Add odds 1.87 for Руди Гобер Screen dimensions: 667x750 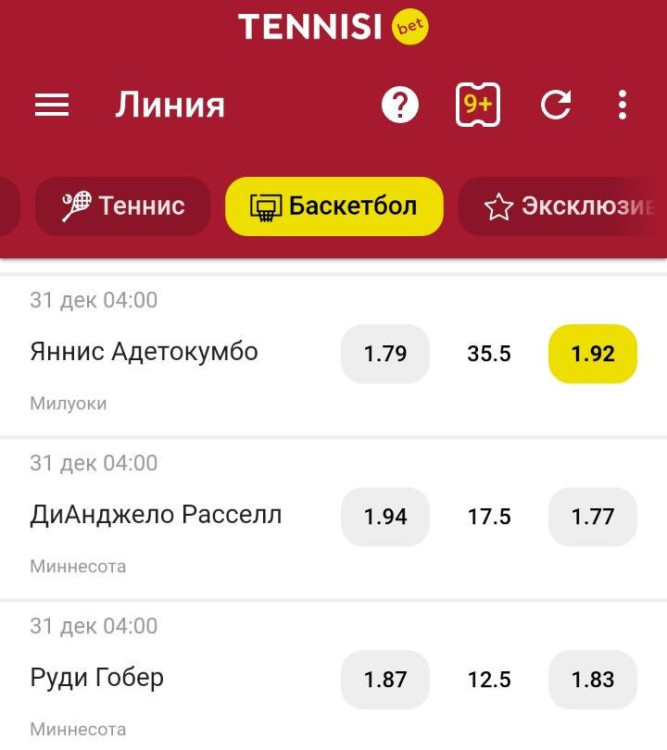coord(385,680)
